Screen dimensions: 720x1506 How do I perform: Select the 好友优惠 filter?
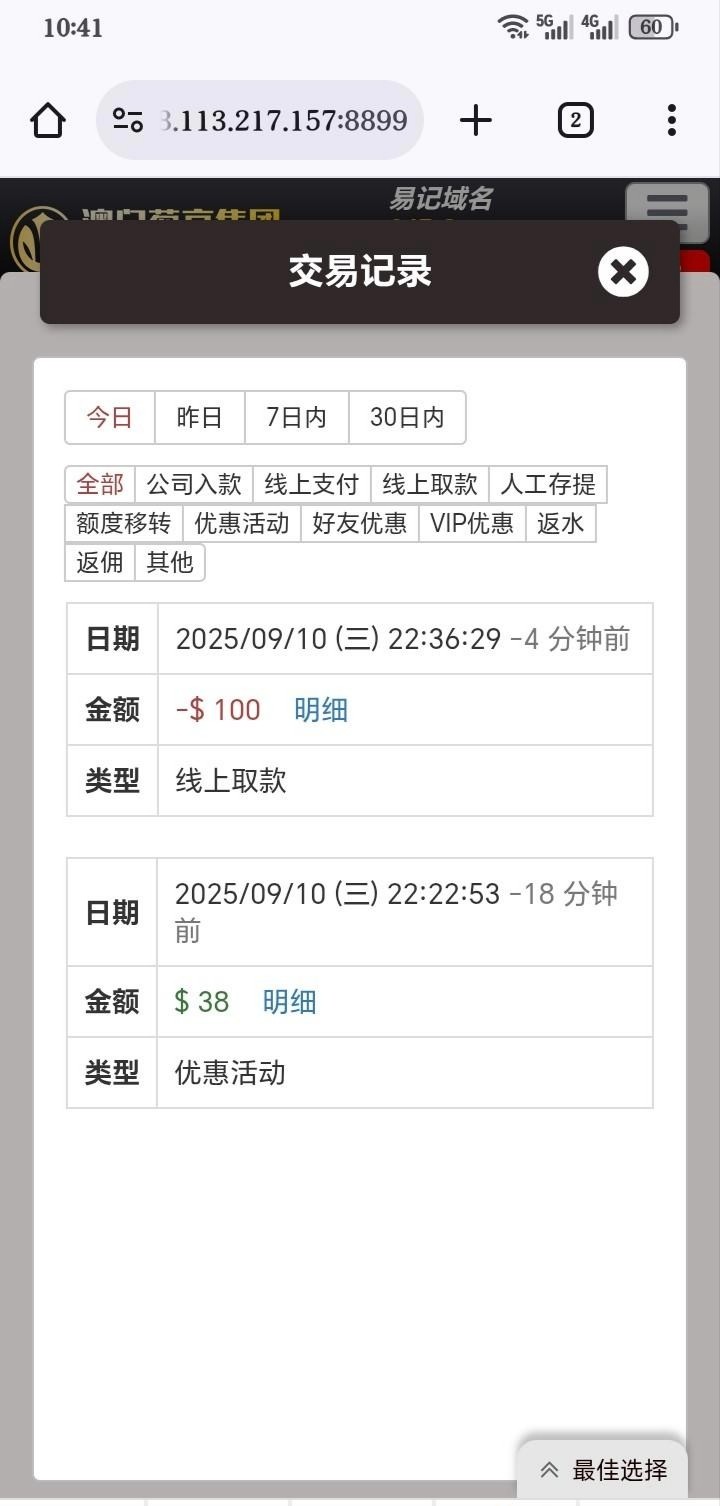click(359, 523)
